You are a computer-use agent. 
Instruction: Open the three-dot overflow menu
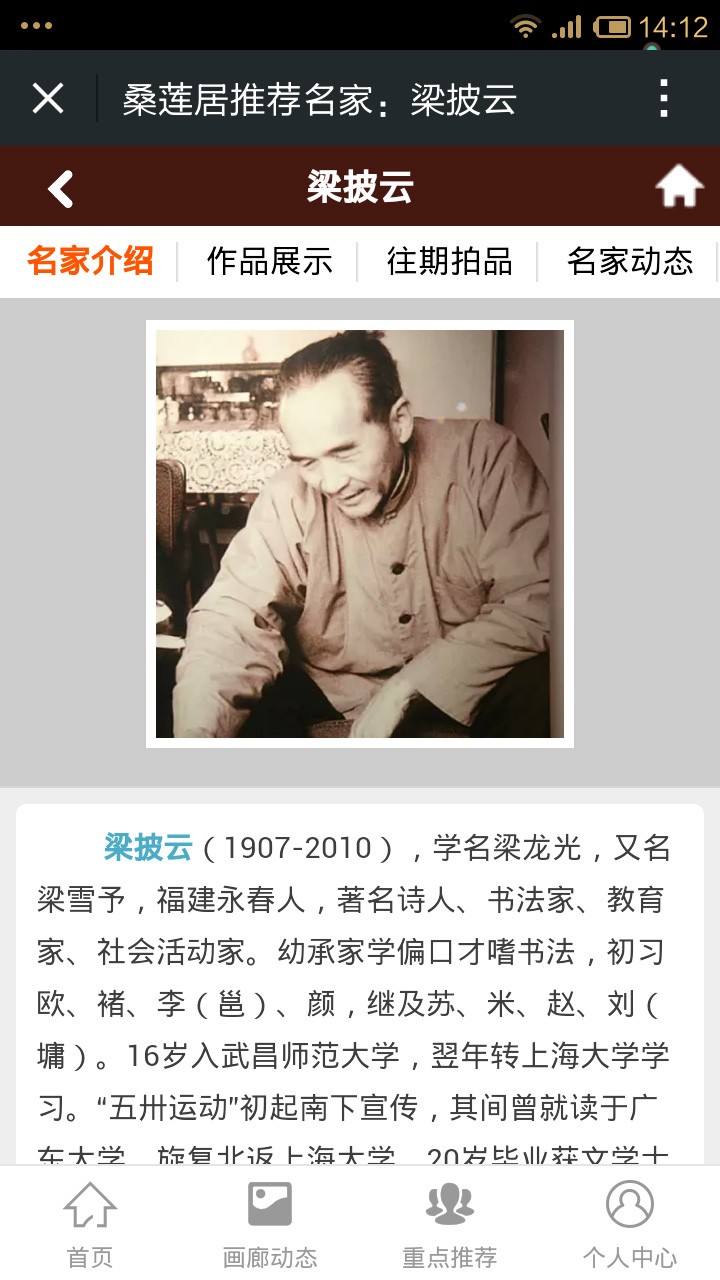click(x=664, y=99)
